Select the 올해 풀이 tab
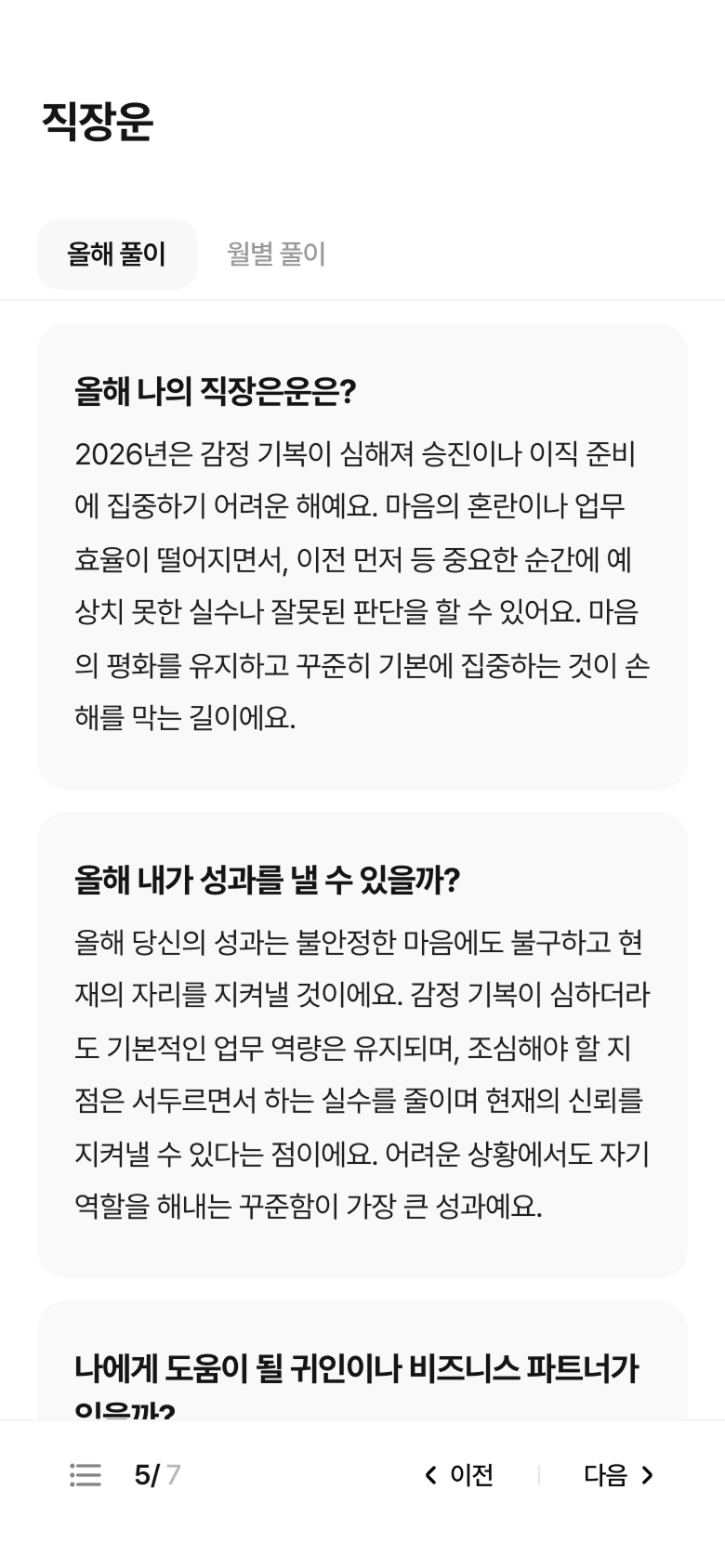The width and height of the screenshot is (725, 1568). (117, 255)
